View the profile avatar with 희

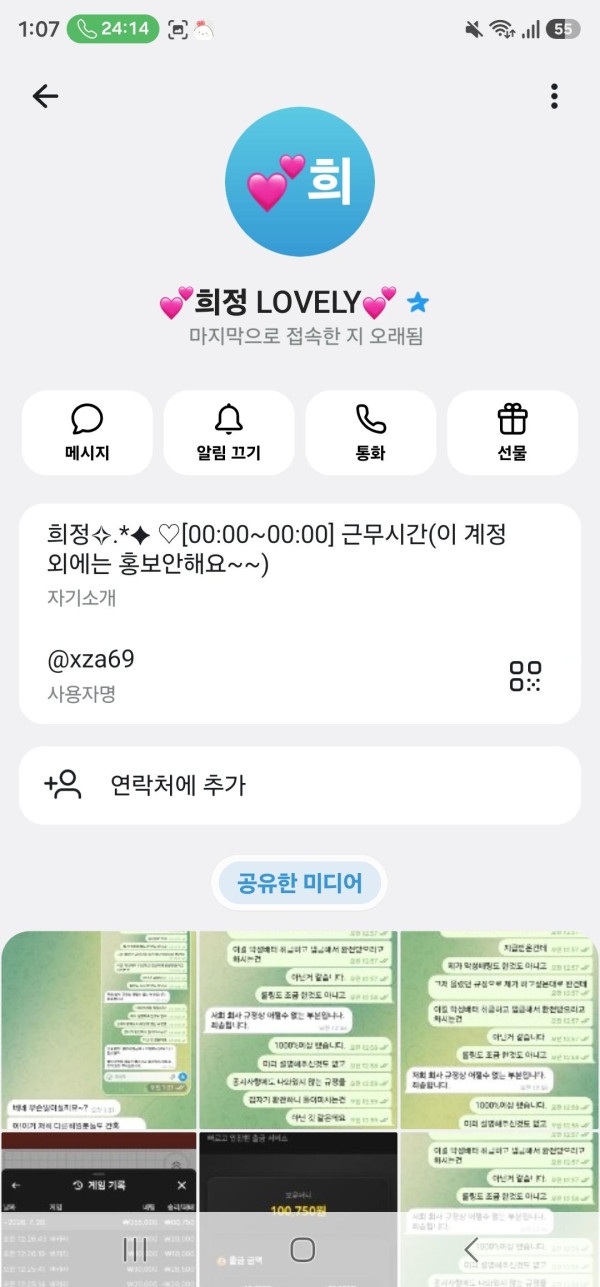pyautogui.click(x=300, y=183)
